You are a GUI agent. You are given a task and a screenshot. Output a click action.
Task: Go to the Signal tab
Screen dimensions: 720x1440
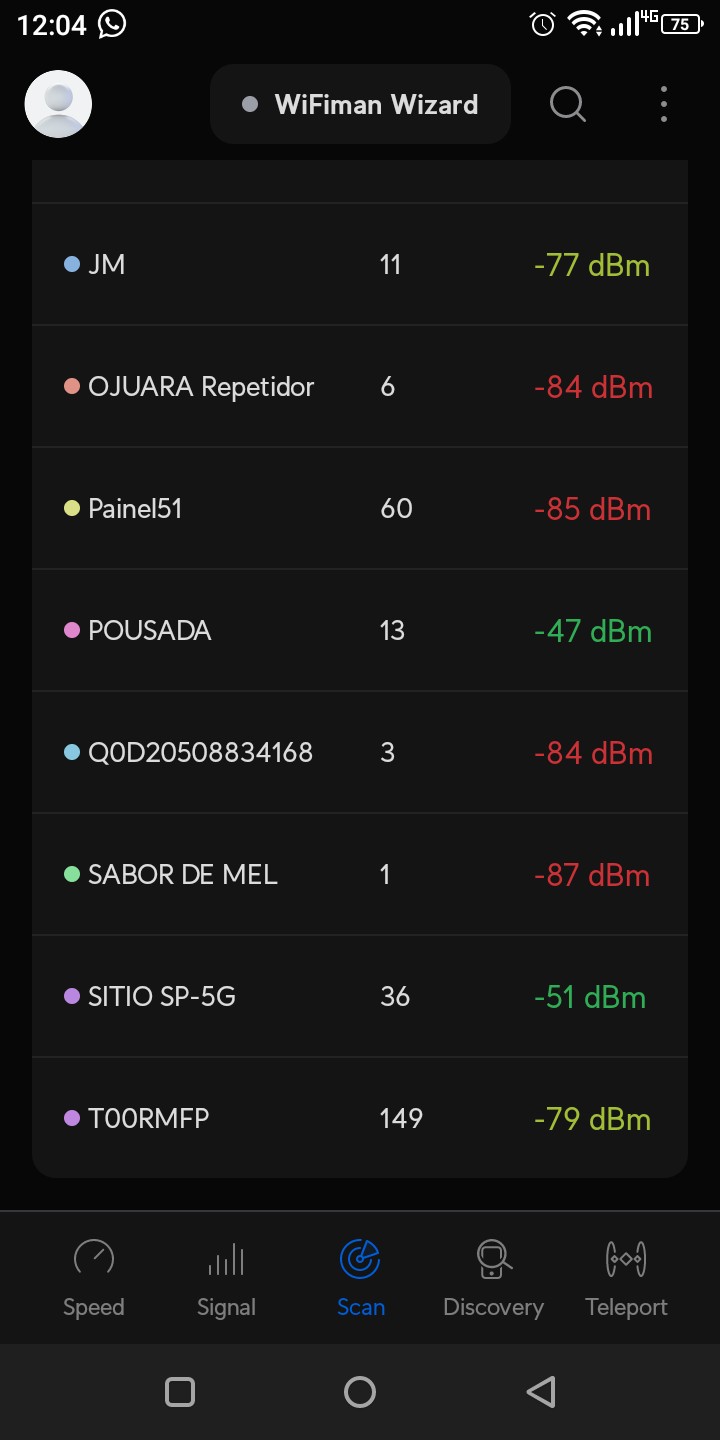point(226,1278)
